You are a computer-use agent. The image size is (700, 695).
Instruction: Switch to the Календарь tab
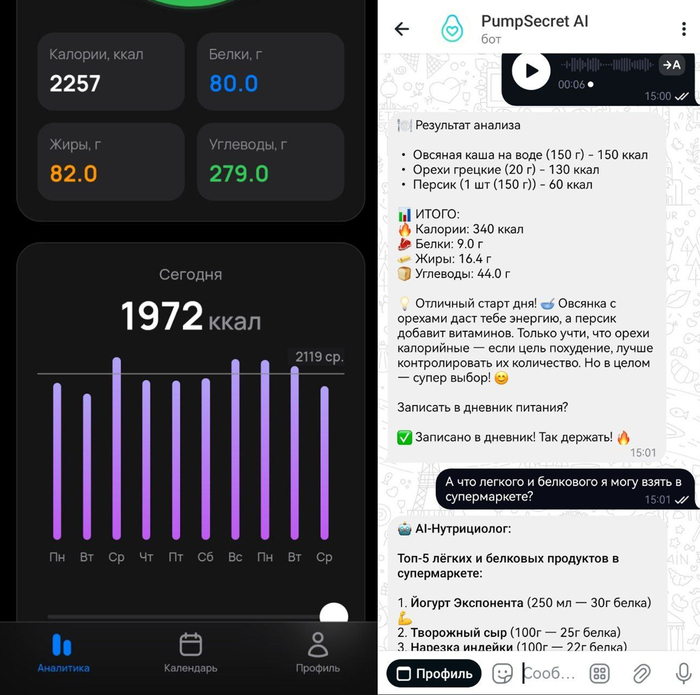tap(190, 653)
